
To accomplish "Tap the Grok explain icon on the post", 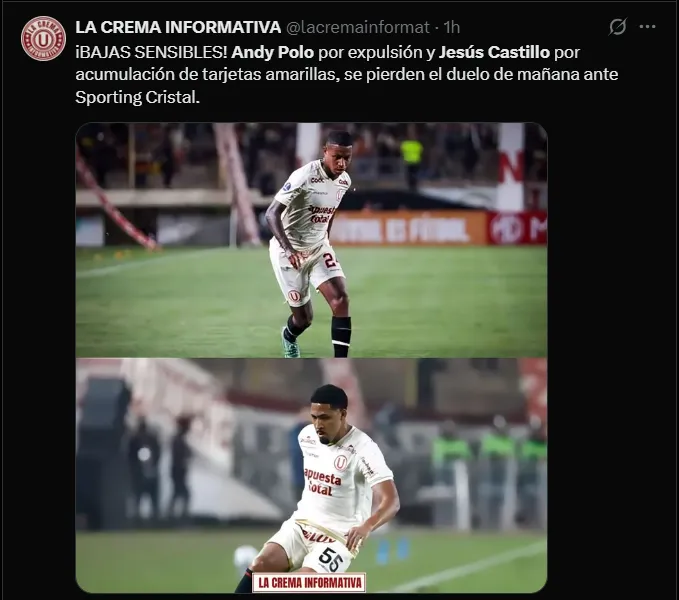I will tap(618, 27).
